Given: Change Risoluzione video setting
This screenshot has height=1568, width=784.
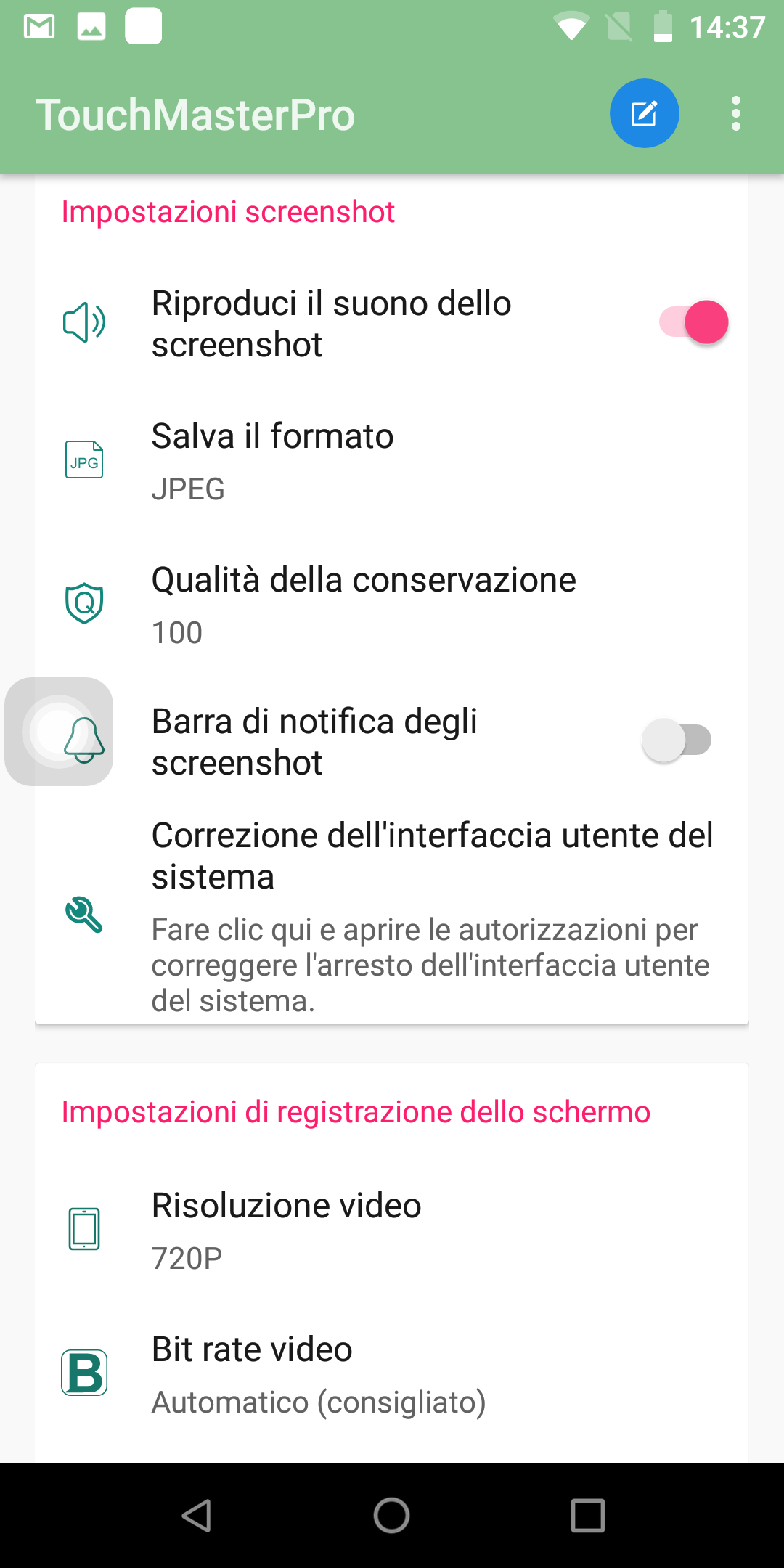Looking at the screenshot, I should [x=392, y=1230].
